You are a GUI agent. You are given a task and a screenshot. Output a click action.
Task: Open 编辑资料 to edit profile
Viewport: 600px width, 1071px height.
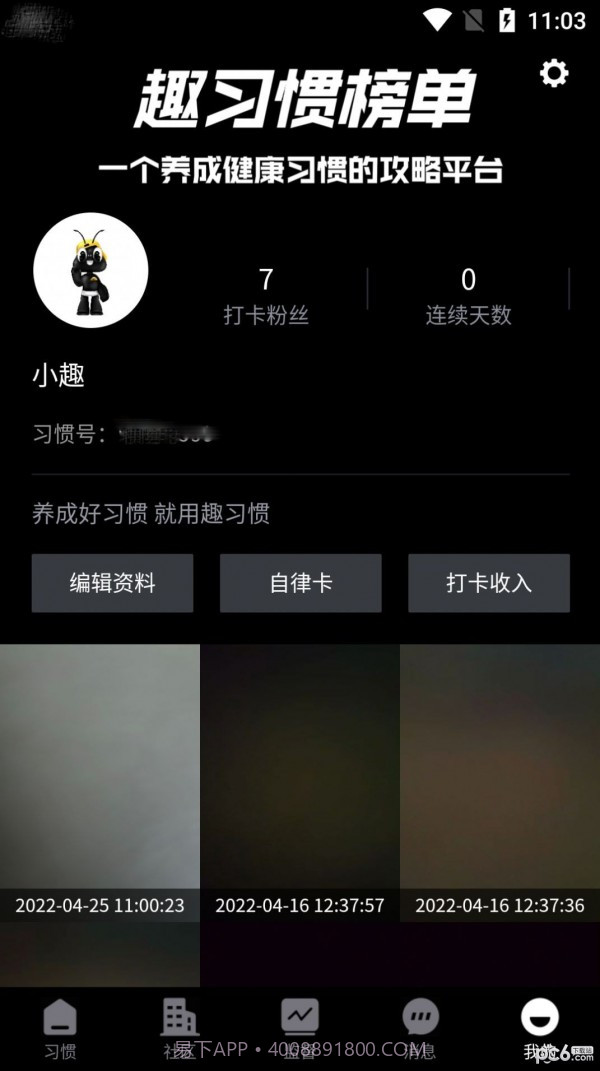click(112, 583)
